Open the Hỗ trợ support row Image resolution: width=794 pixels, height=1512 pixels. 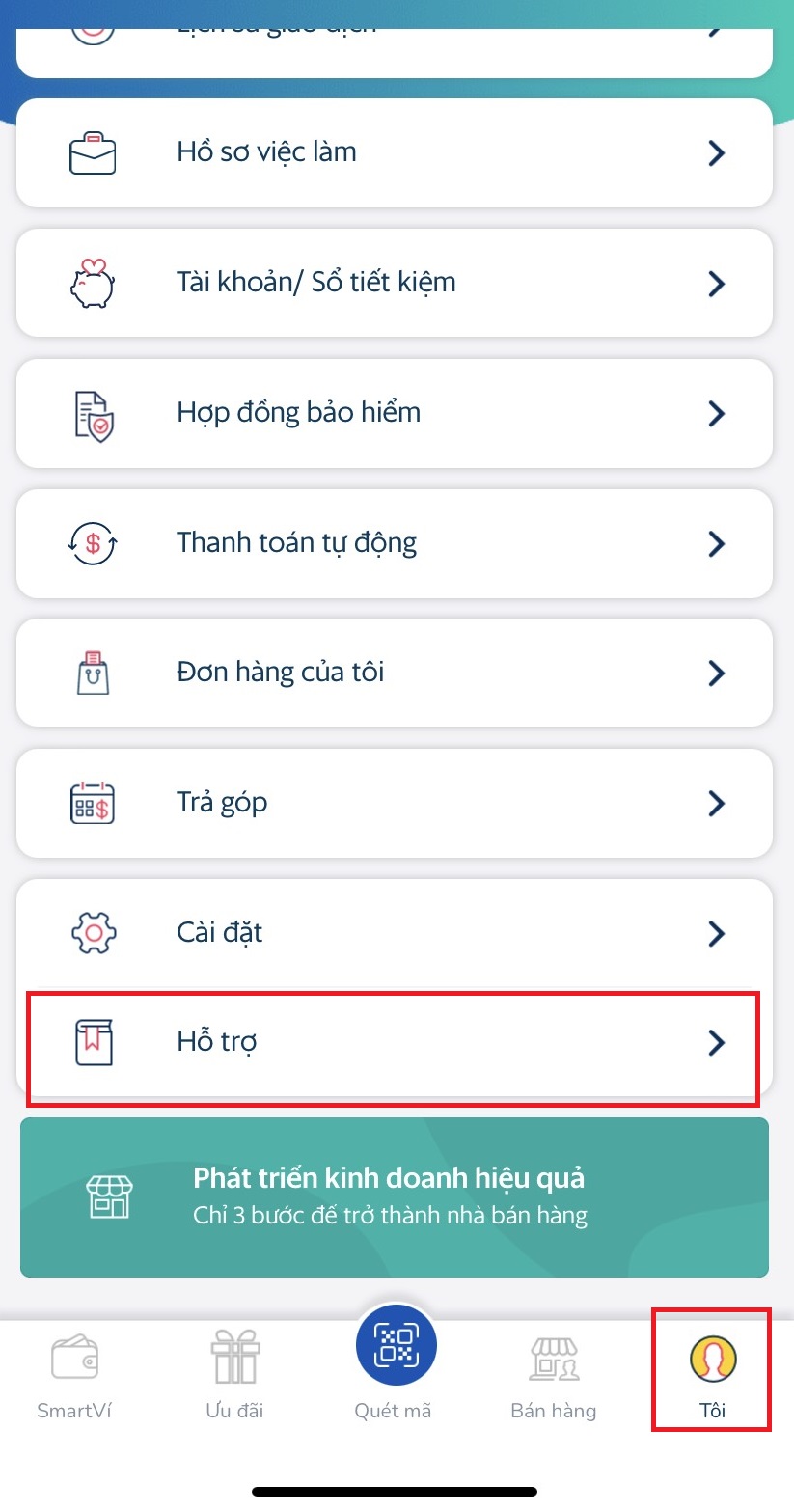(394, 1044)
